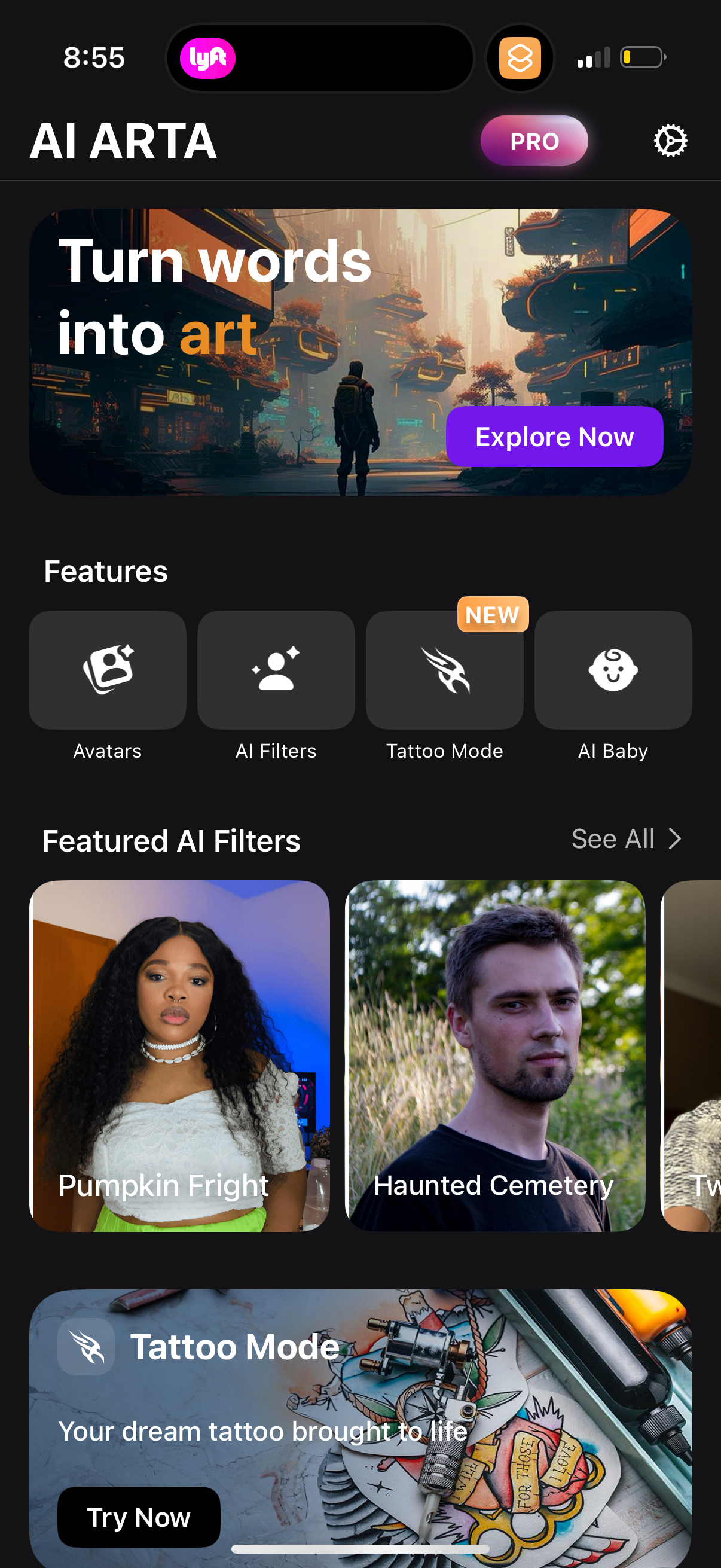Image resolution: width=721 pixels, height=1568 pixels.
Task: Tap Try Now under Tattoo Mode
Action: (x=139, y=1517)
